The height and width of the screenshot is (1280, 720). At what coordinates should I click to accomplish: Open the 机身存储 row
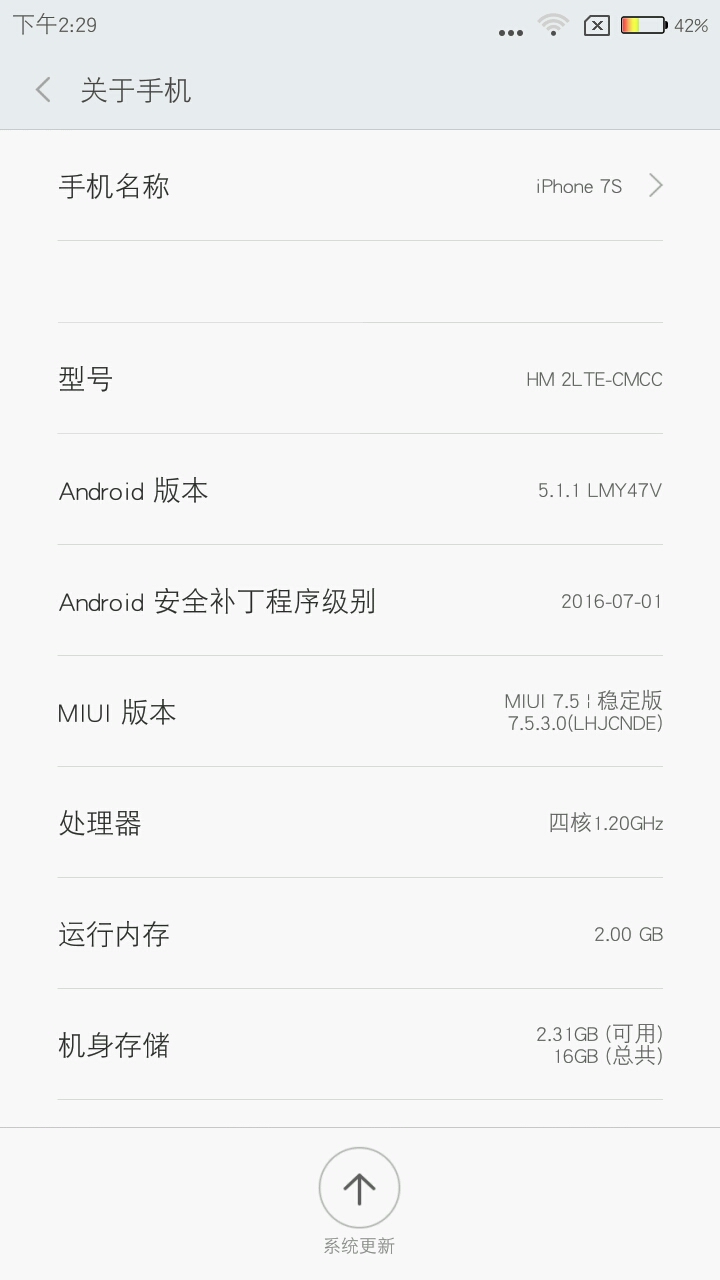pos(360,1045)
